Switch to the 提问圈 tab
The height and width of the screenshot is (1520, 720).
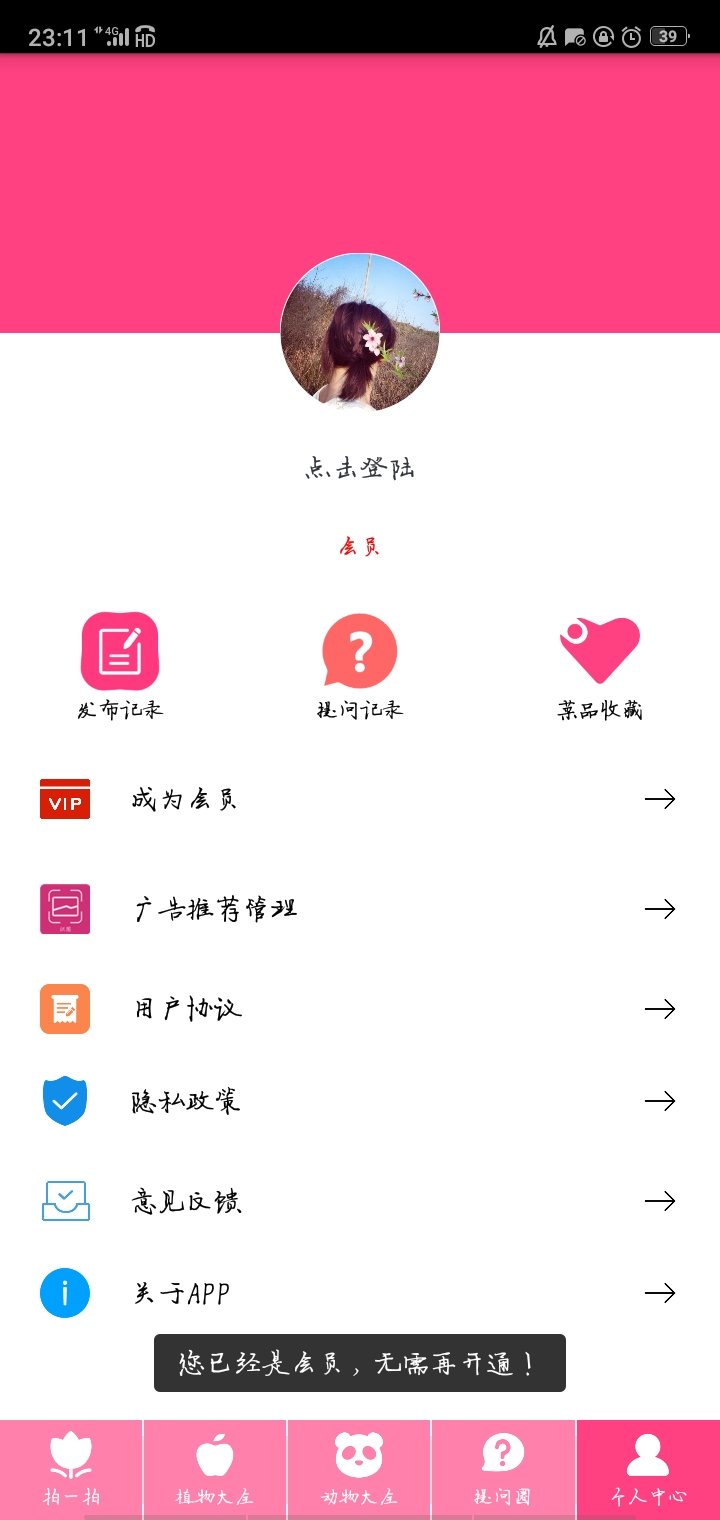tap(503, 1469)
